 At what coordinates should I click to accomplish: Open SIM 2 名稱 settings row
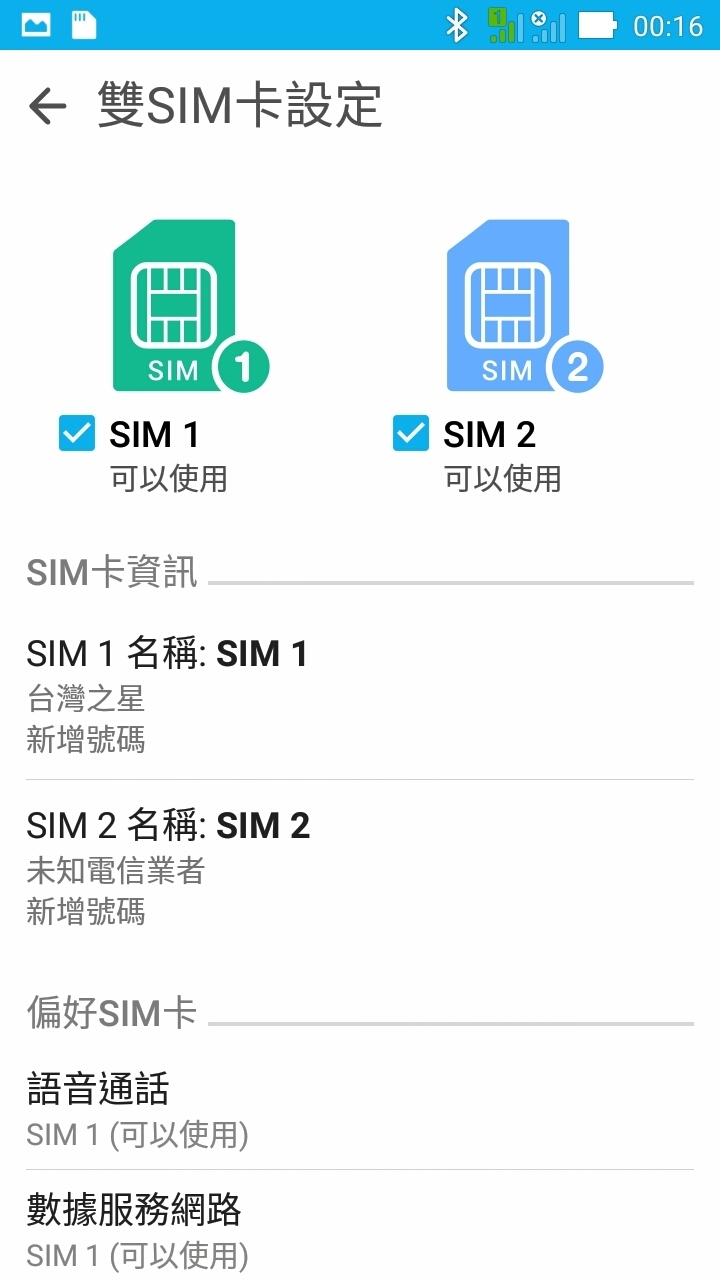point(360,867)
